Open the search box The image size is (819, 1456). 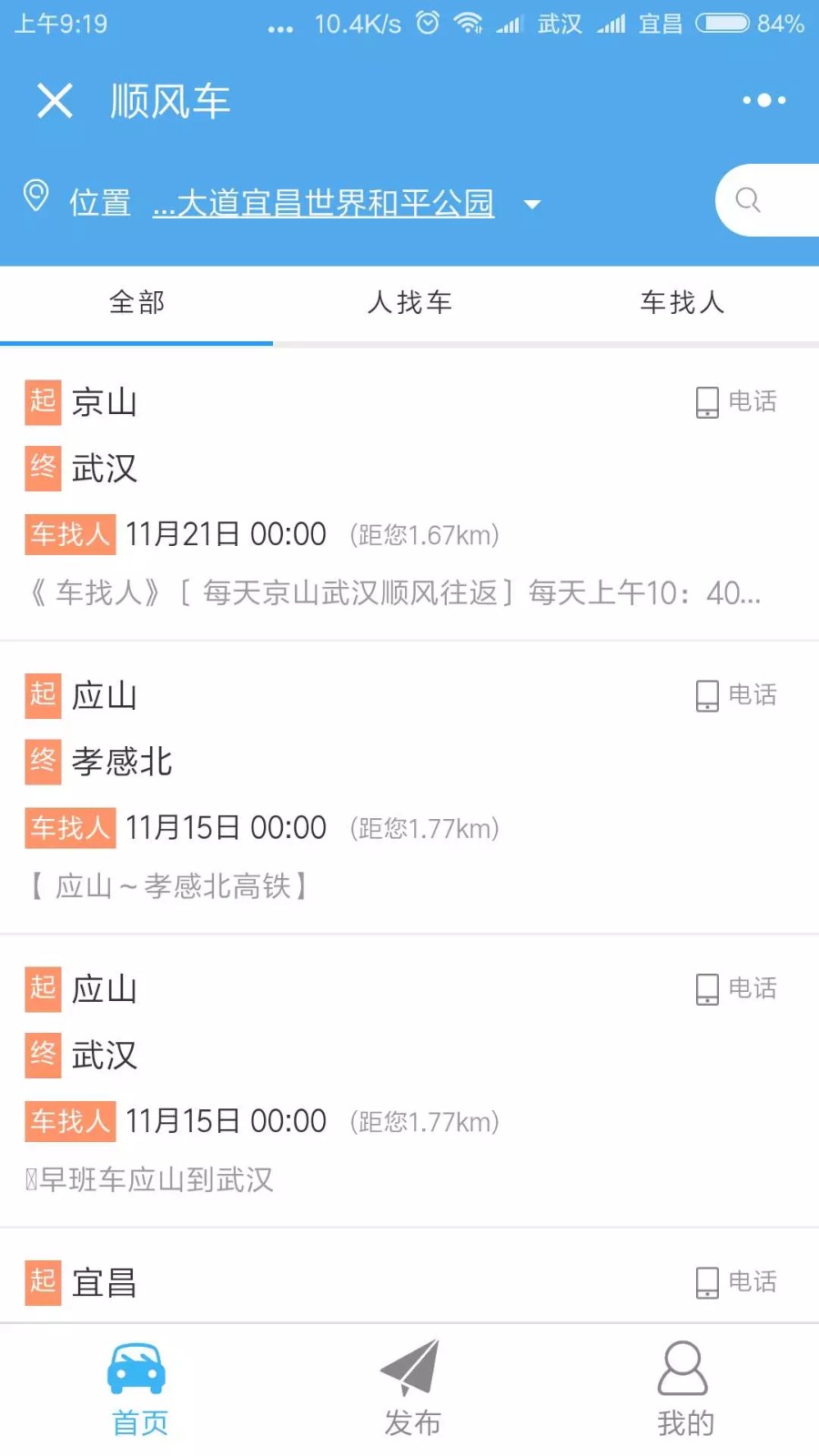point(767,200)
